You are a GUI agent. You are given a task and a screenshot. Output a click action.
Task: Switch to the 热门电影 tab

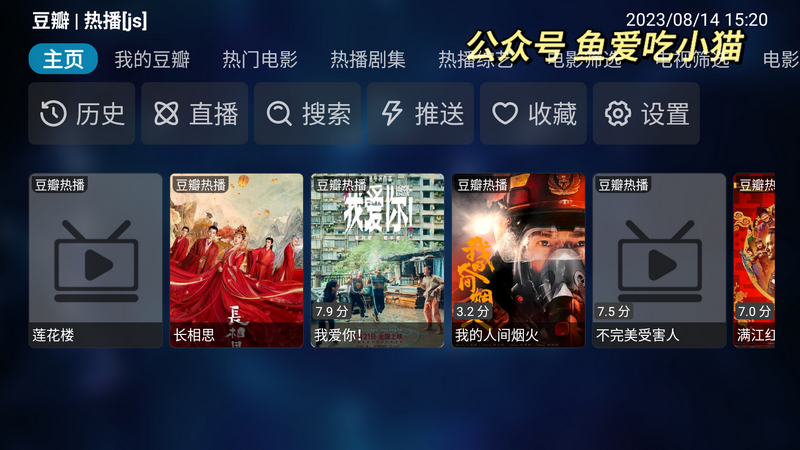(x=260, y=59)
